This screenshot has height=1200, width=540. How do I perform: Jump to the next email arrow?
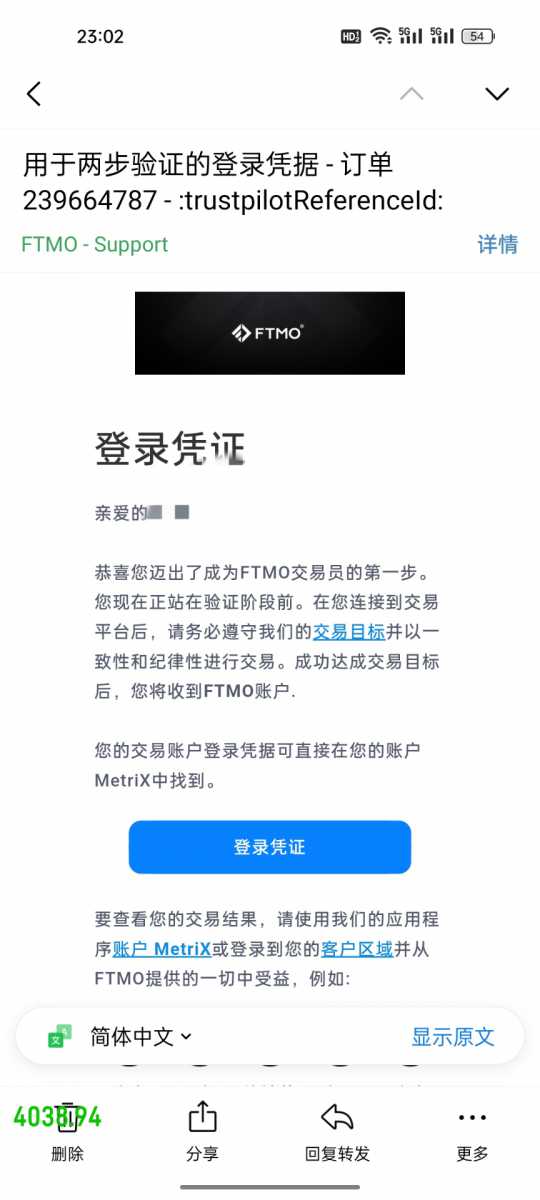(497, 94)
